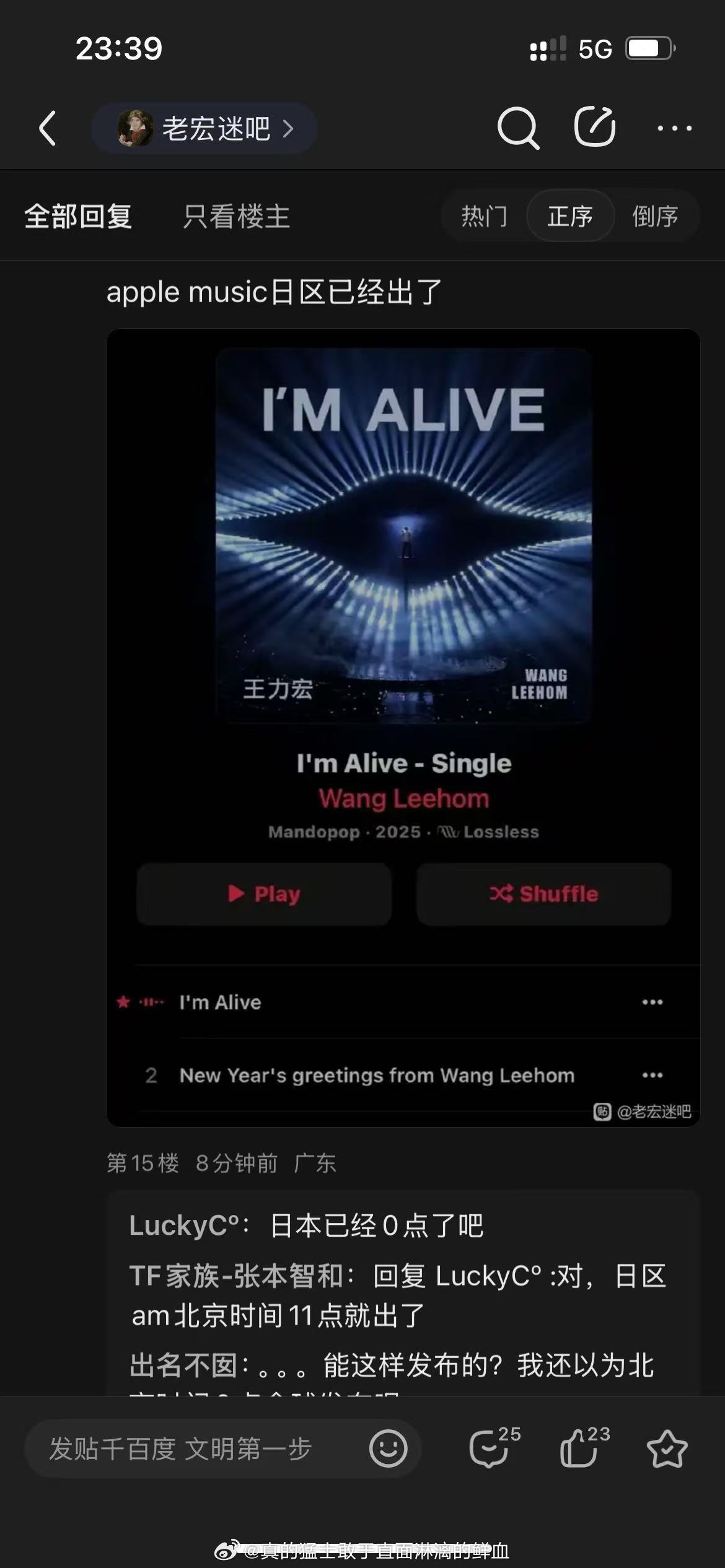Open the search icon in the top bar

point(518,128)
